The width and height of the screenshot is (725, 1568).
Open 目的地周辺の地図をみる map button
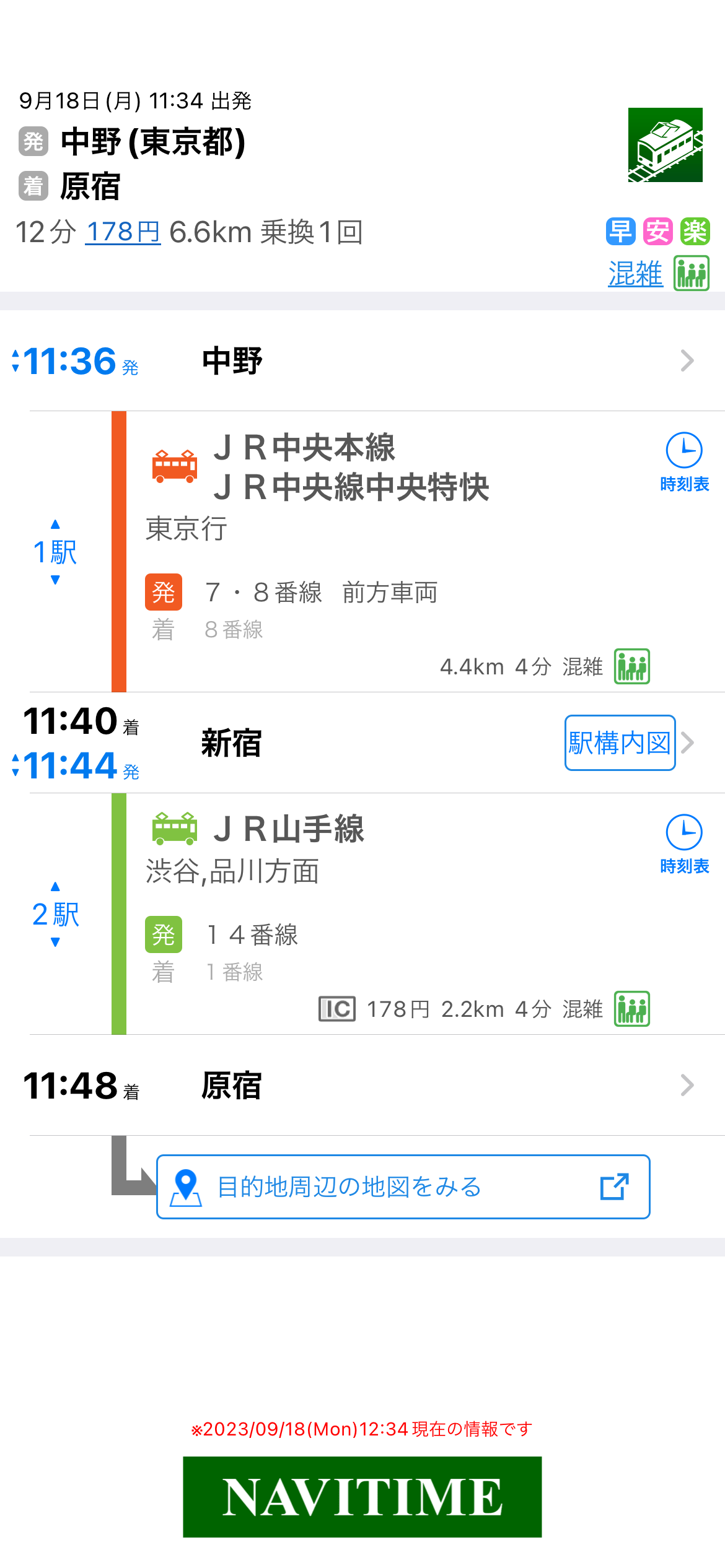click(403, 1187)
